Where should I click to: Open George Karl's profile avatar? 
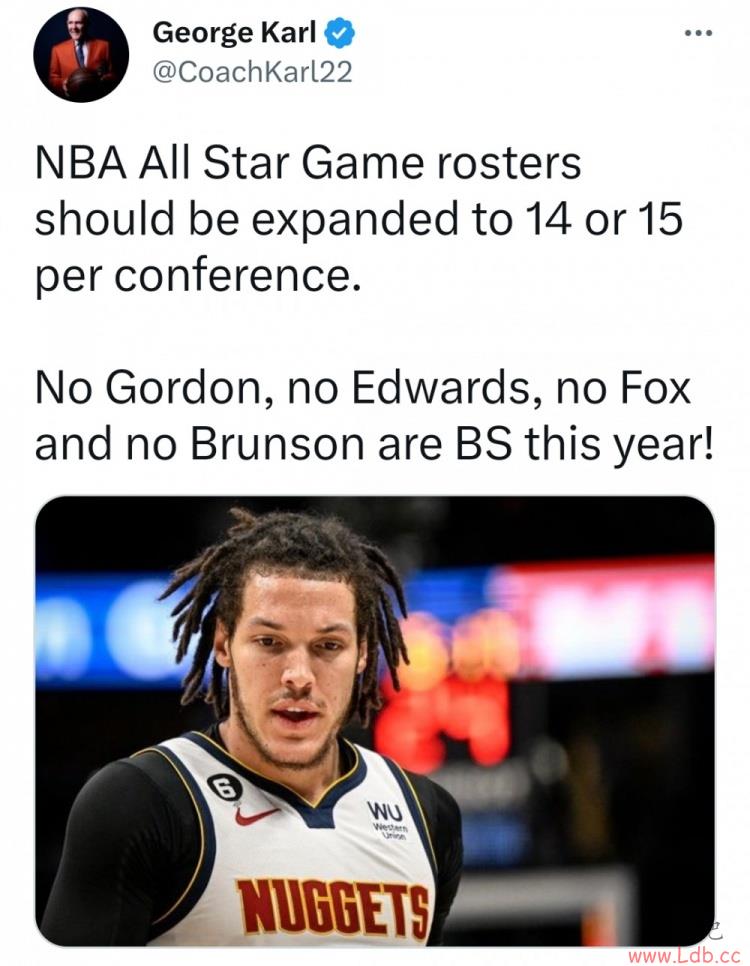(x=81, y=55)
